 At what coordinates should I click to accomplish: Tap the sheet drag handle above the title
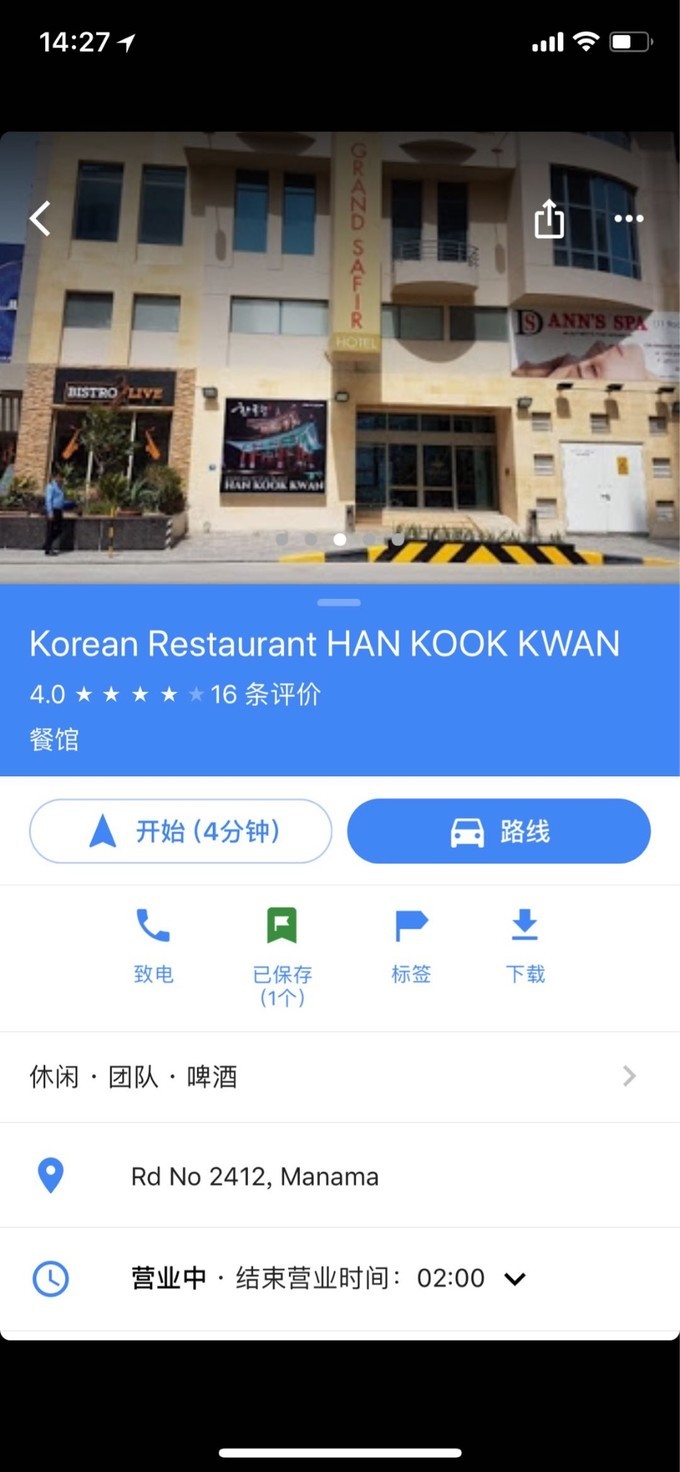coord(340,602)
